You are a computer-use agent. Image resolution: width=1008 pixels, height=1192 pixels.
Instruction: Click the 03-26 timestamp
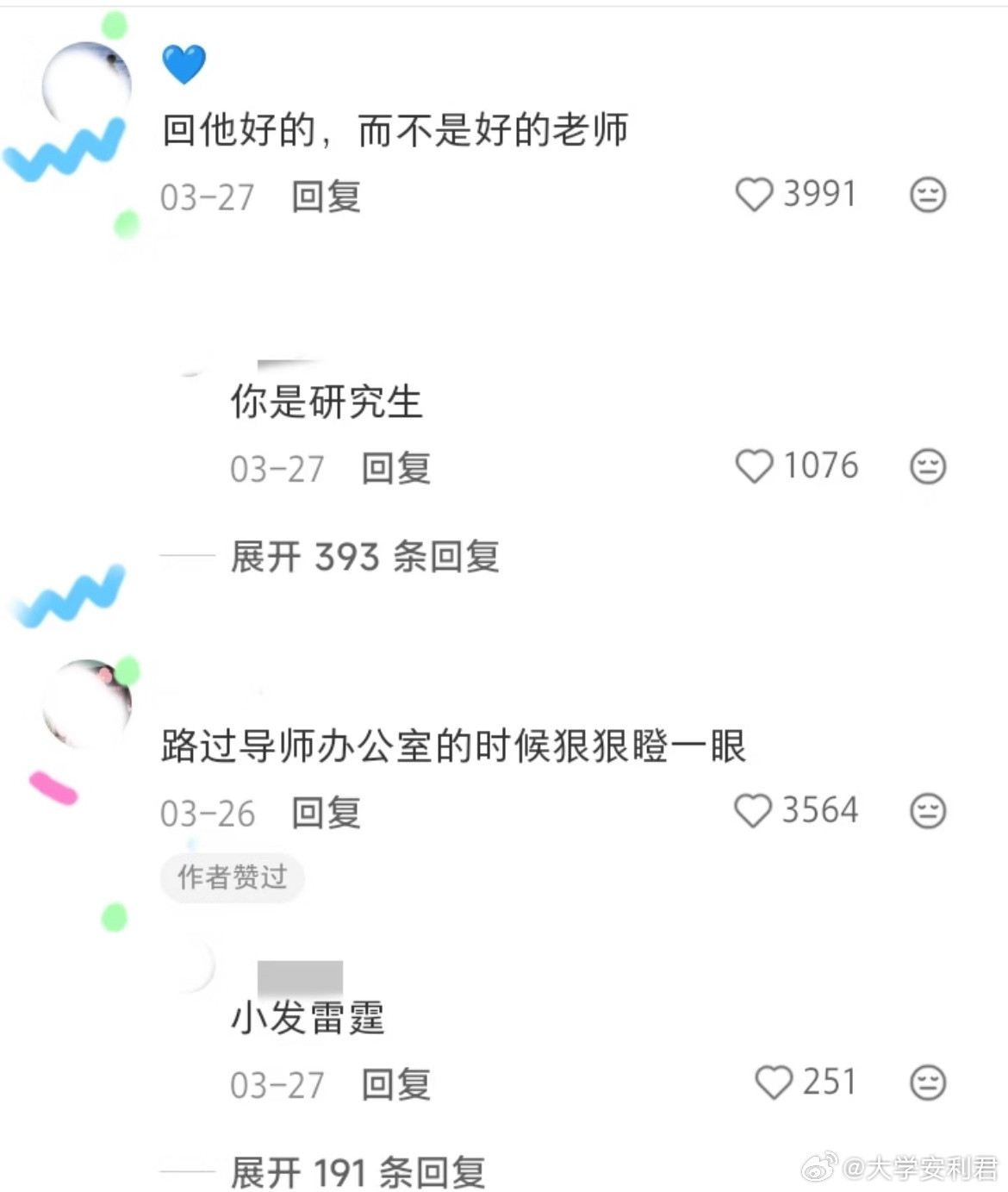[x=206, y=811]
